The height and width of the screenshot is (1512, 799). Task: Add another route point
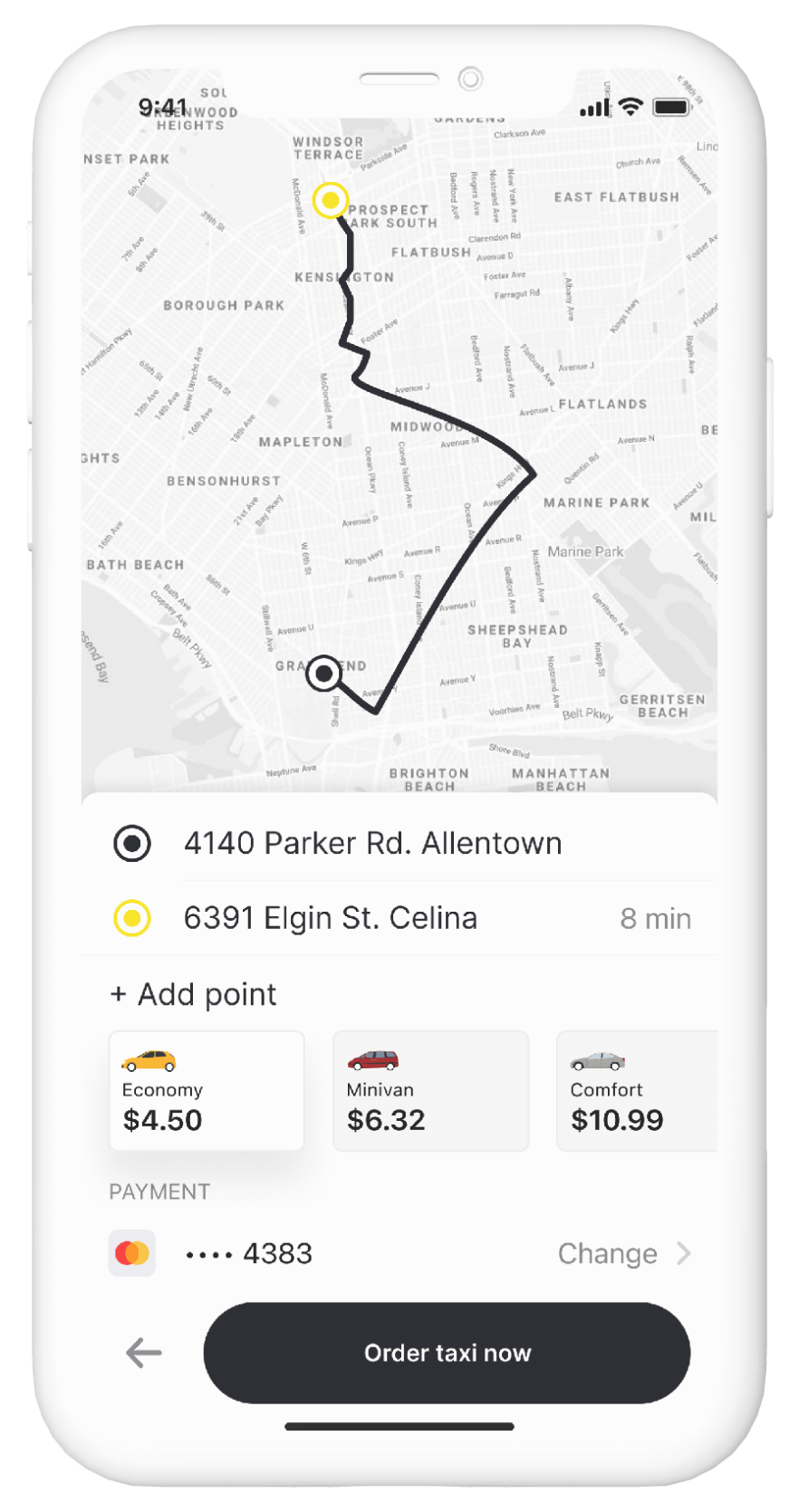coord(194,994)
